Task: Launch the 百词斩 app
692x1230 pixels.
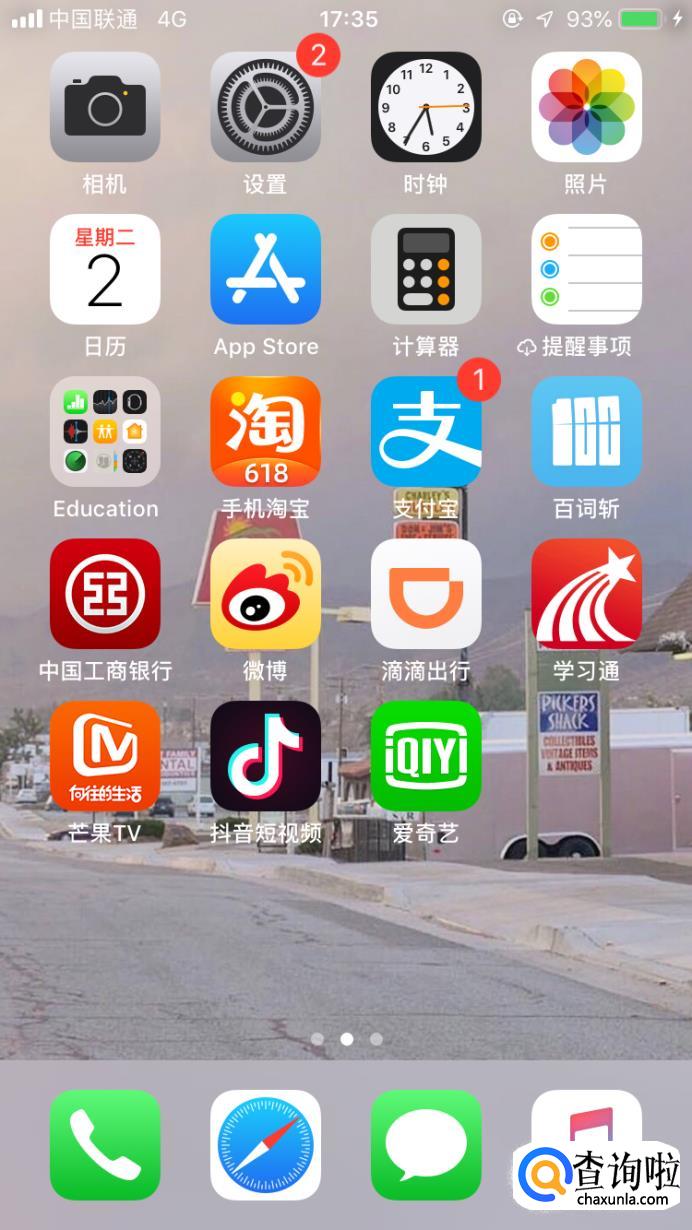Action: point(586,431)
